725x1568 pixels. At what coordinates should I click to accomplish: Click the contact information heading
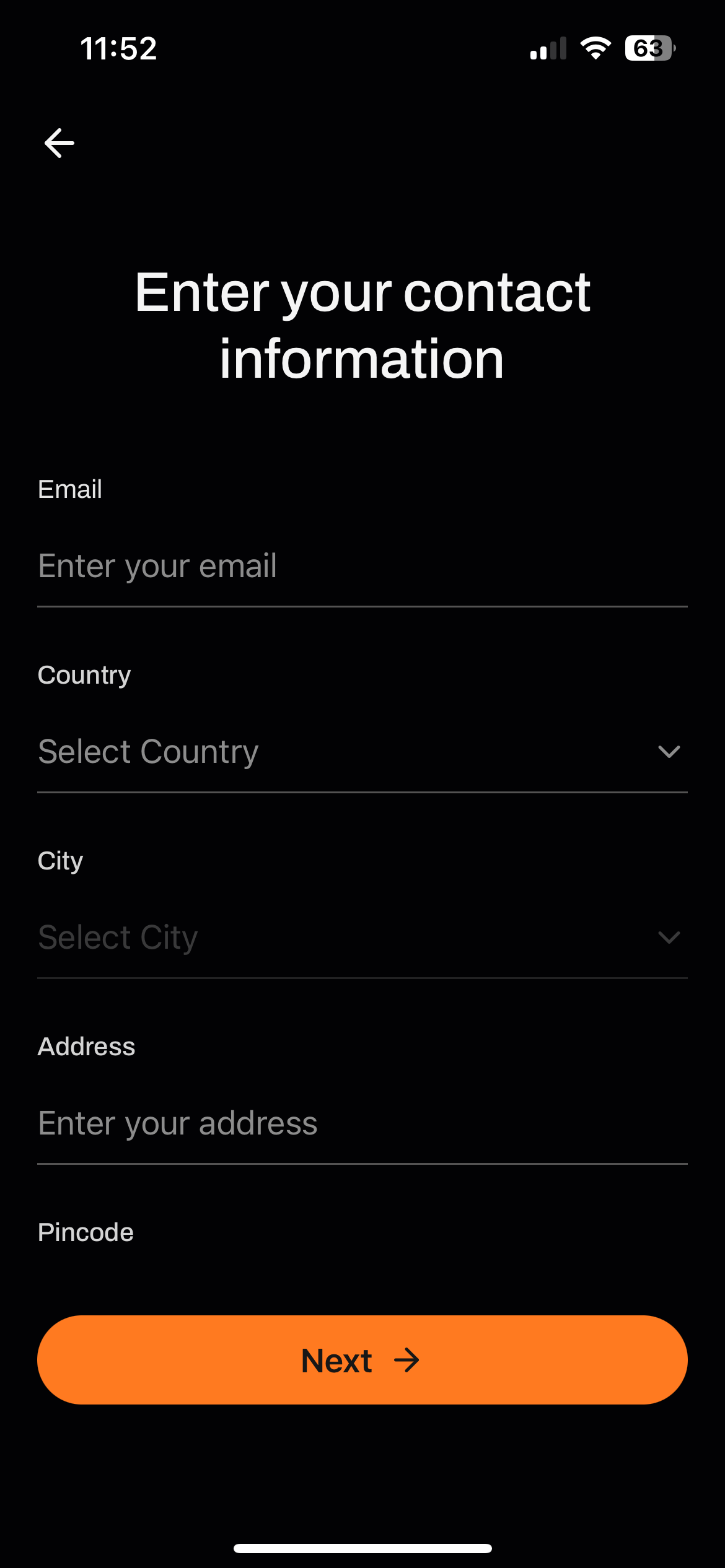362,325
